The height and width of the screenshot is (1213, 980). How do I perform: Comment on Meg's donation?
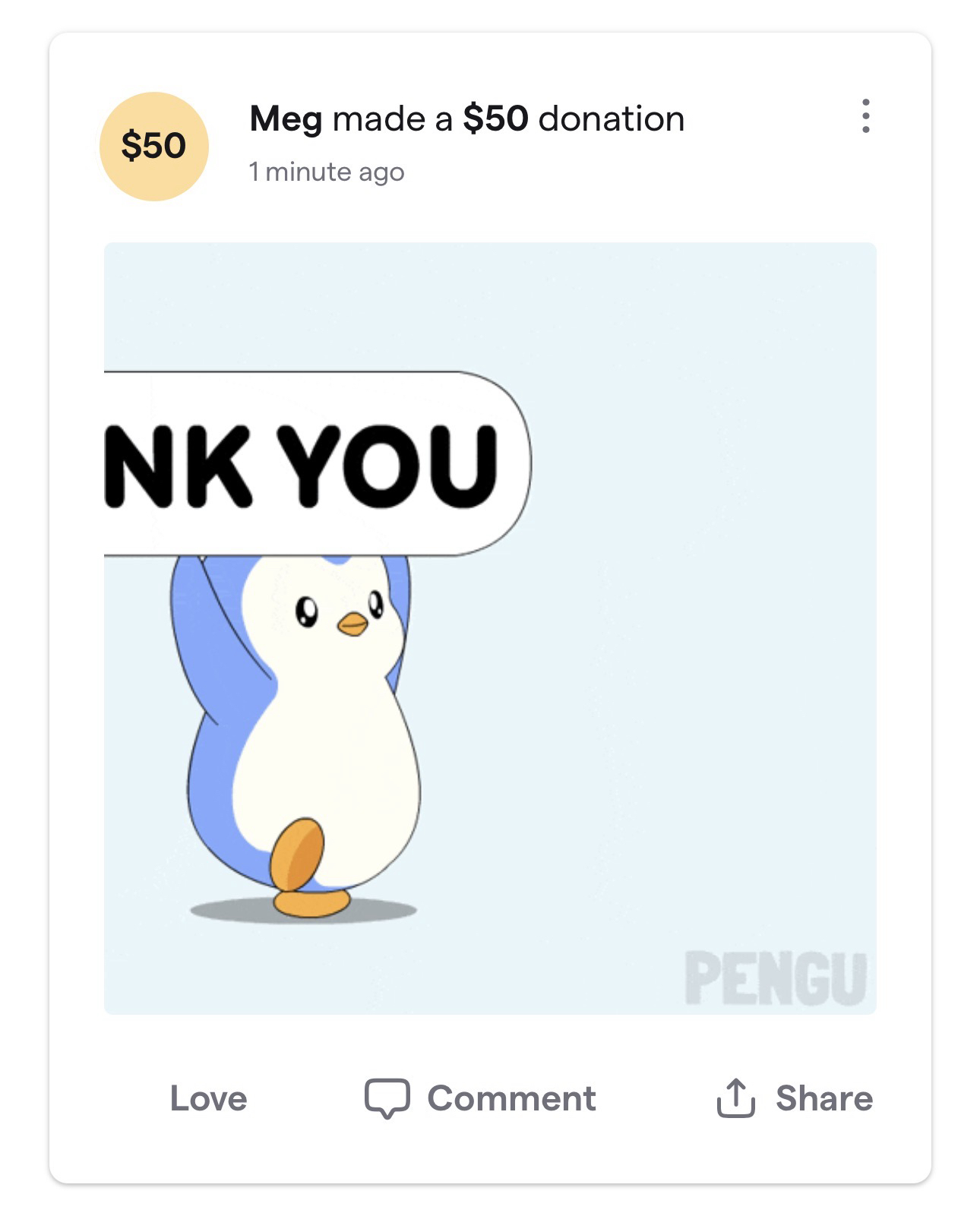tap(481, 1098)
